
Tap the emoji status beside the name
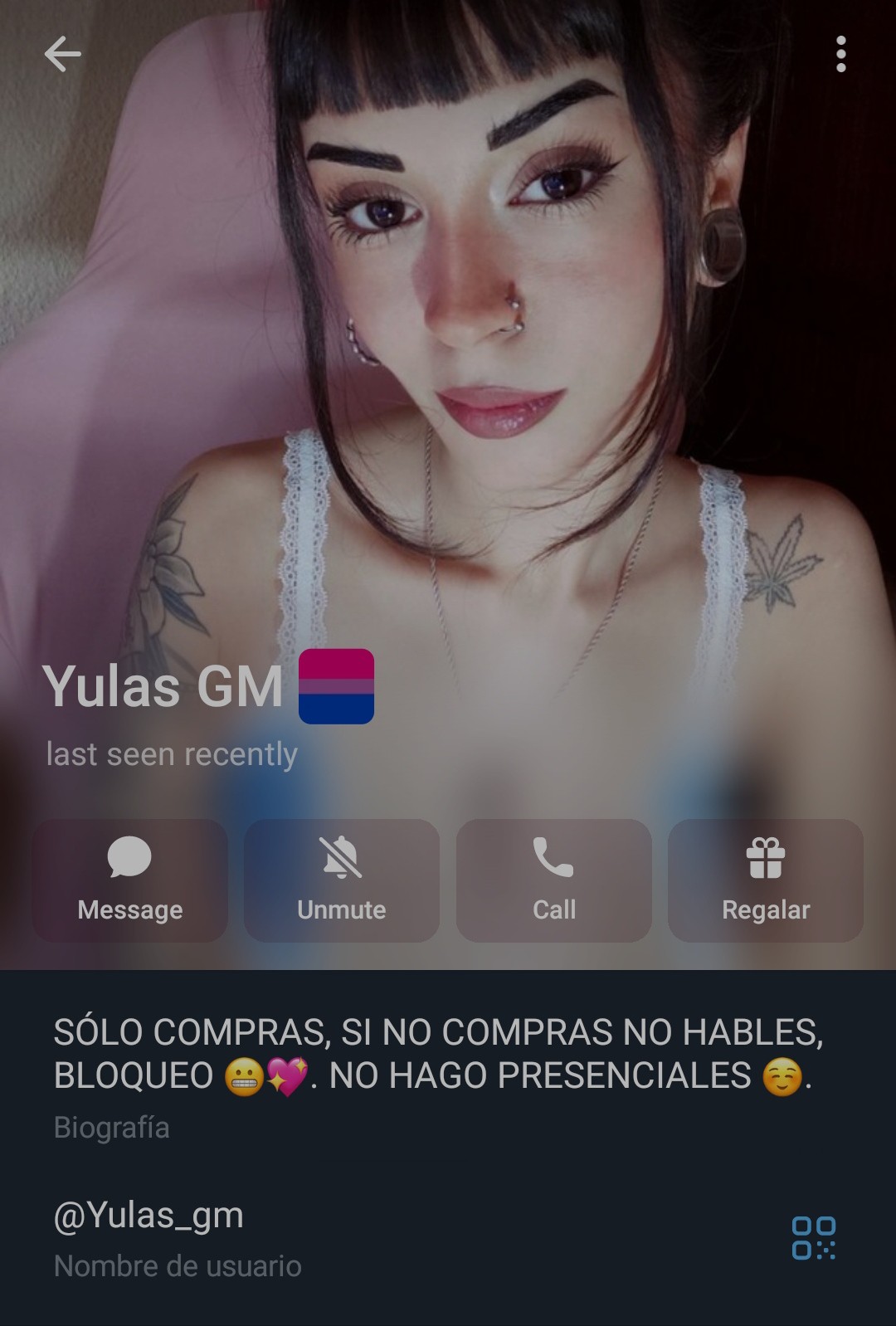336,686
